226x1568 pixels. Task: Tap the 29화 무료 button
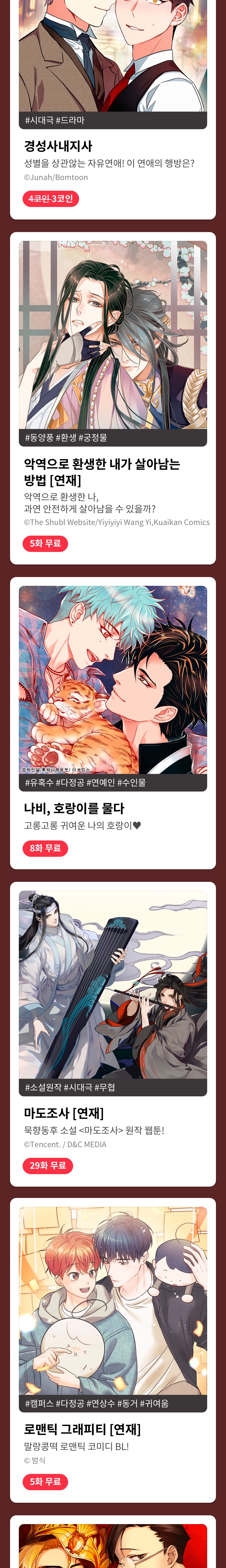point(47,1166)
